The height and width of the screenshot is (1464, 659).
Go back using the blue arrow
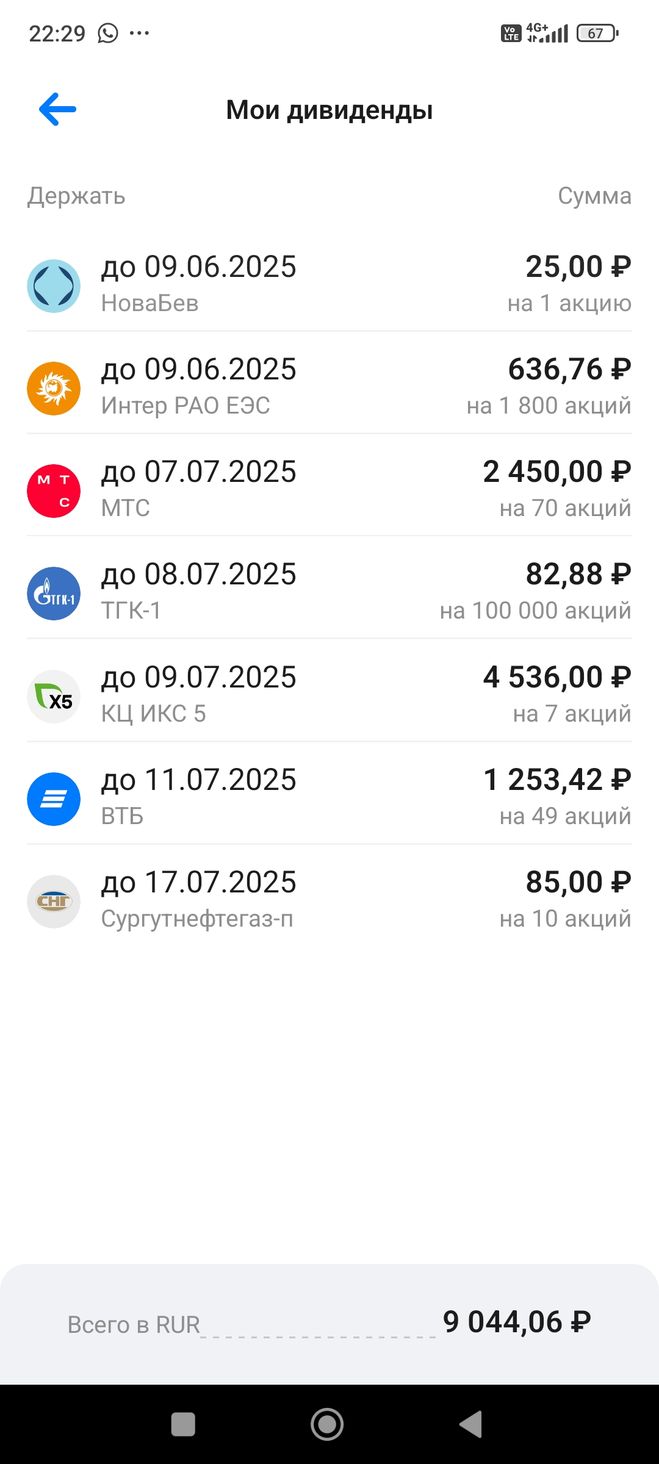pos(57,110)
